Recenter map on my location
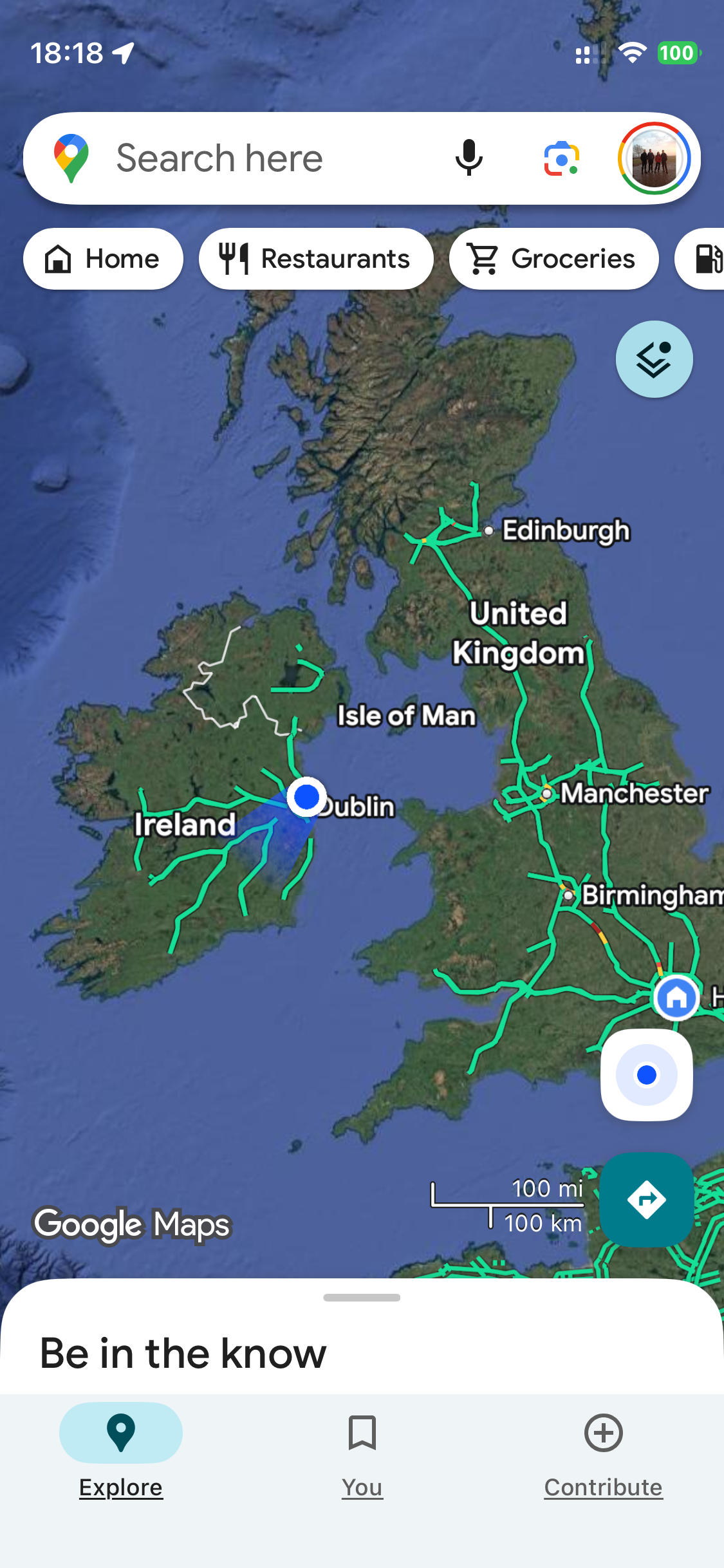This screenshot has width=724, height=1568. [646, 1074]
